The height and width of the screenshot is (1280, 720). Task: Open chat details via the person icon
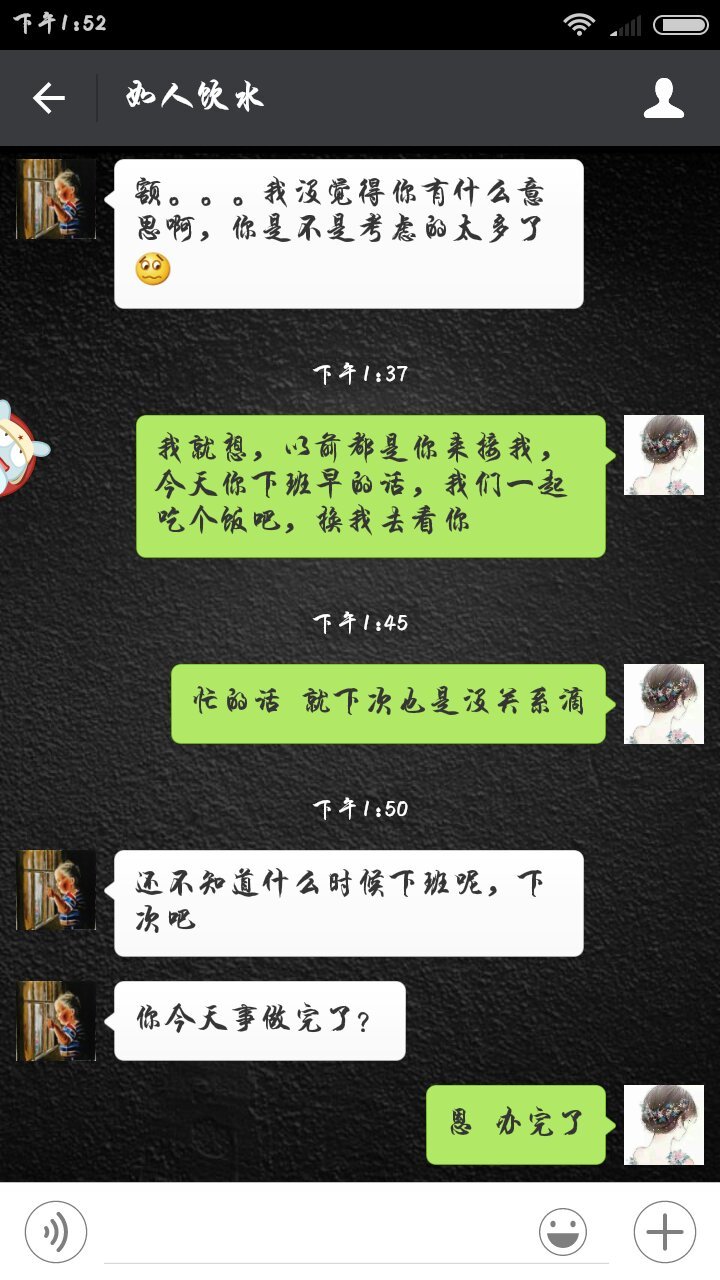click(x=664, y=98)
